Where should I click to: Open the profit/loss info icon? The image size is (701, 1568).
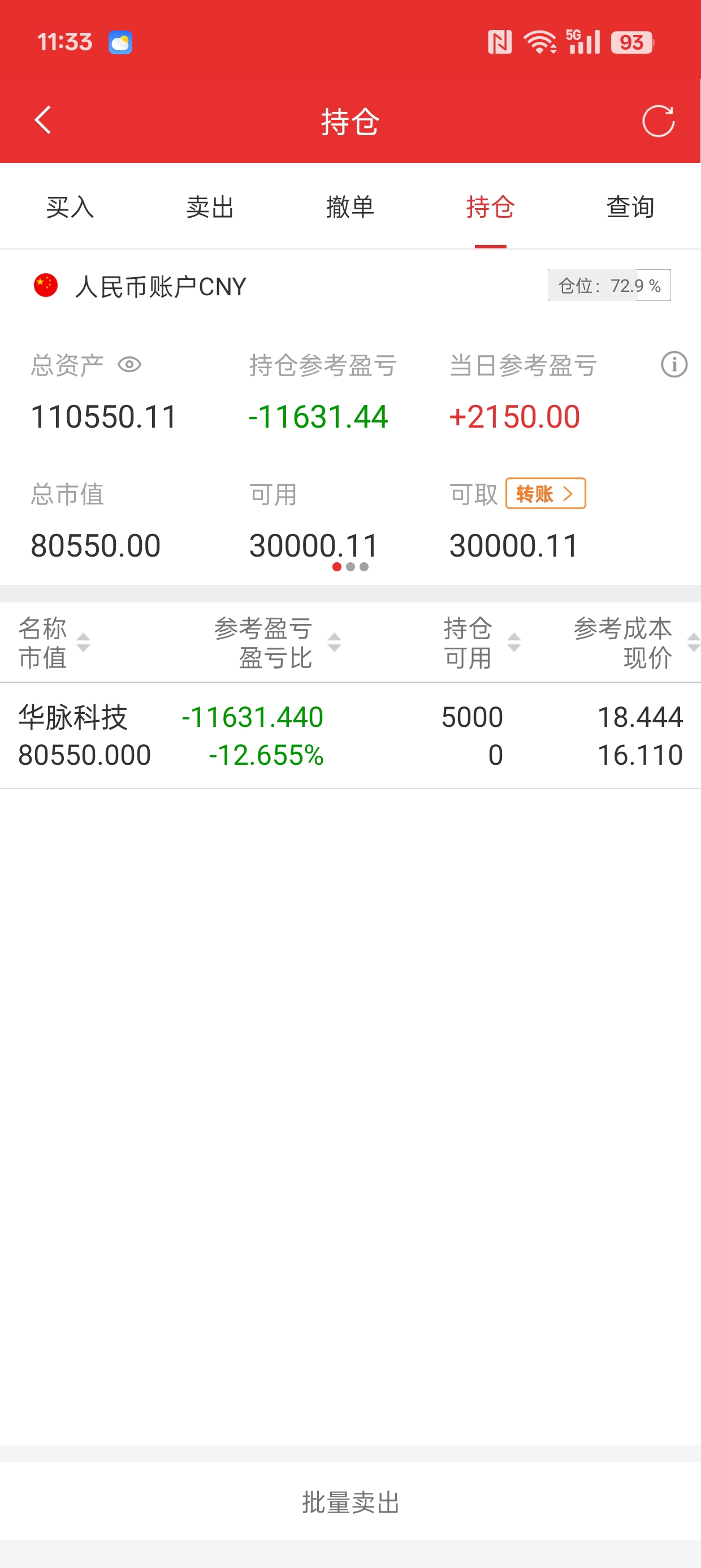674,365
